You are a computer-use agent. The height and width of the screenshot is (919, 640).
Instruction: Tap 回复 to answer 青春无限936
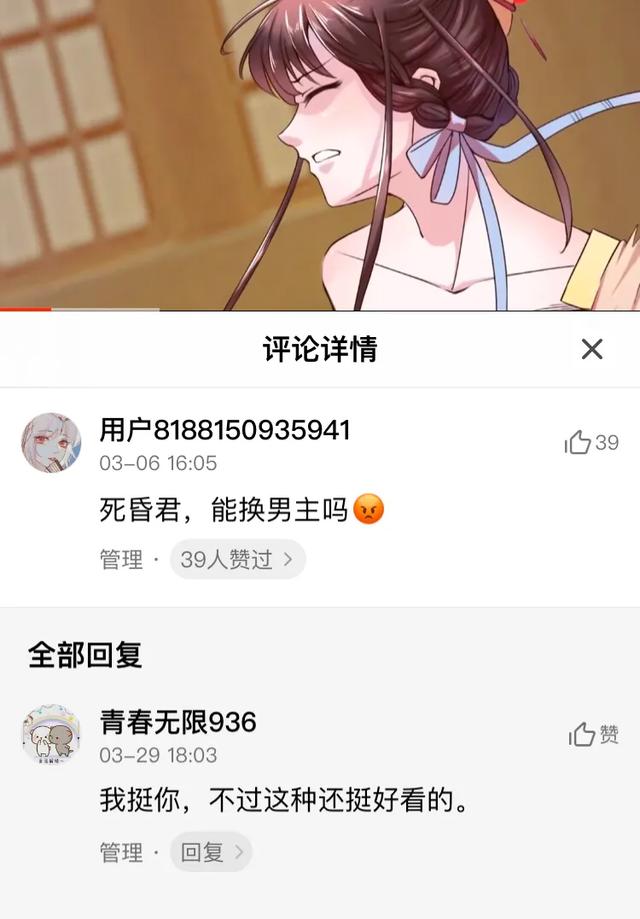click(x=210, y=852)
